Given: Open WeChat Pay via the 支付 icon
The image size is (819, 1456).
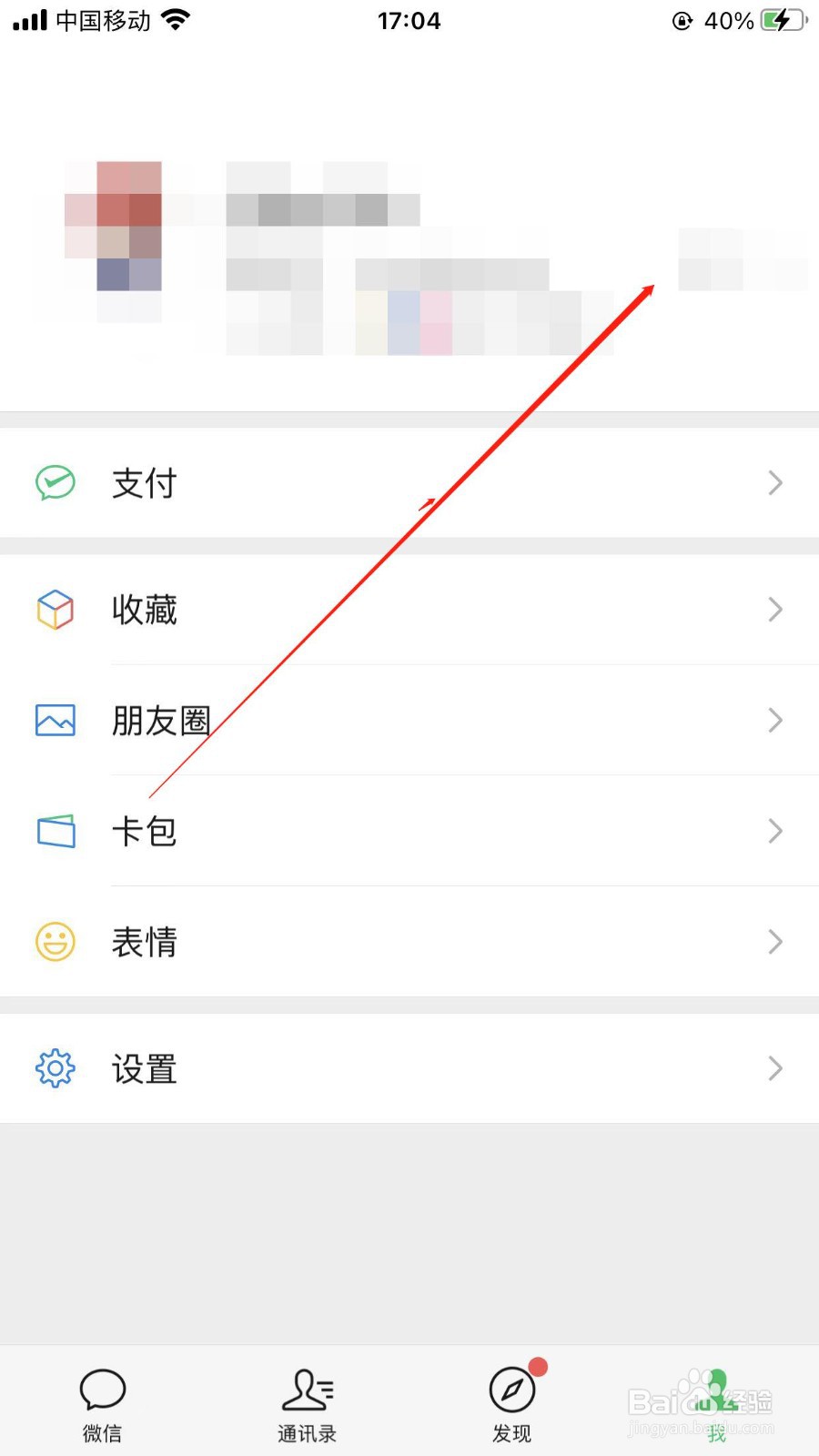Looking at the screenshot, I should (55, 483).
